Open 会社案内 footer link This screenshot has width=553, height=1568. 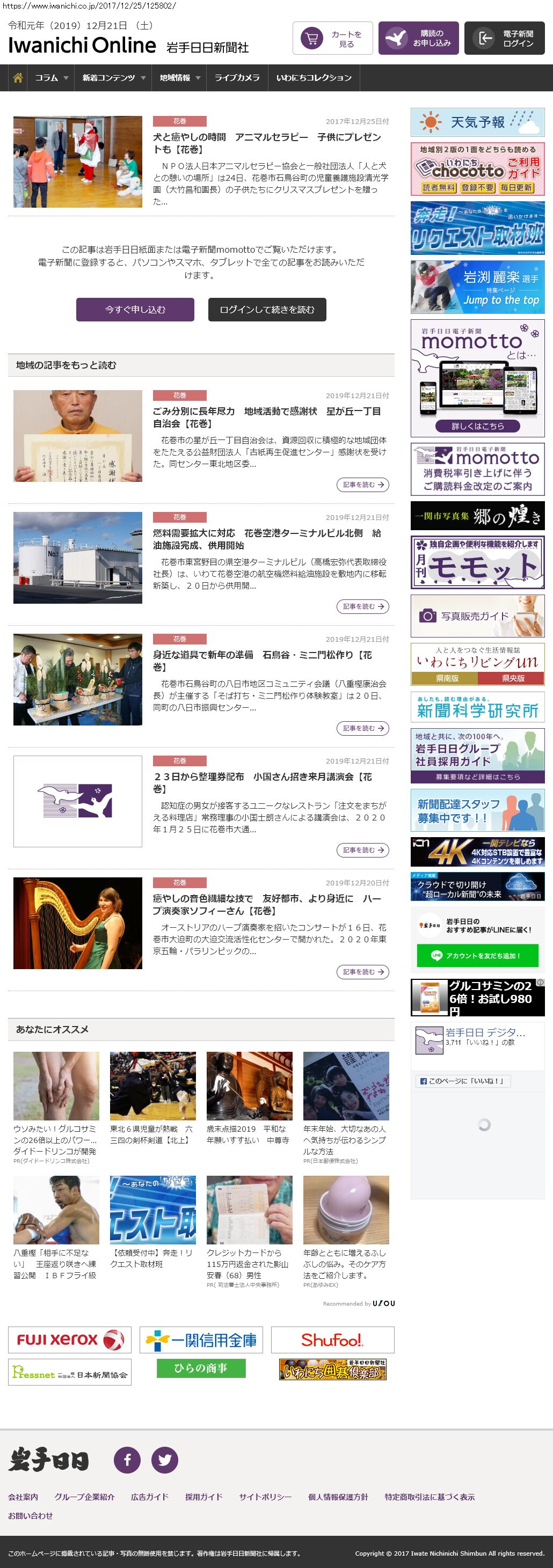tap(23, 1496)
